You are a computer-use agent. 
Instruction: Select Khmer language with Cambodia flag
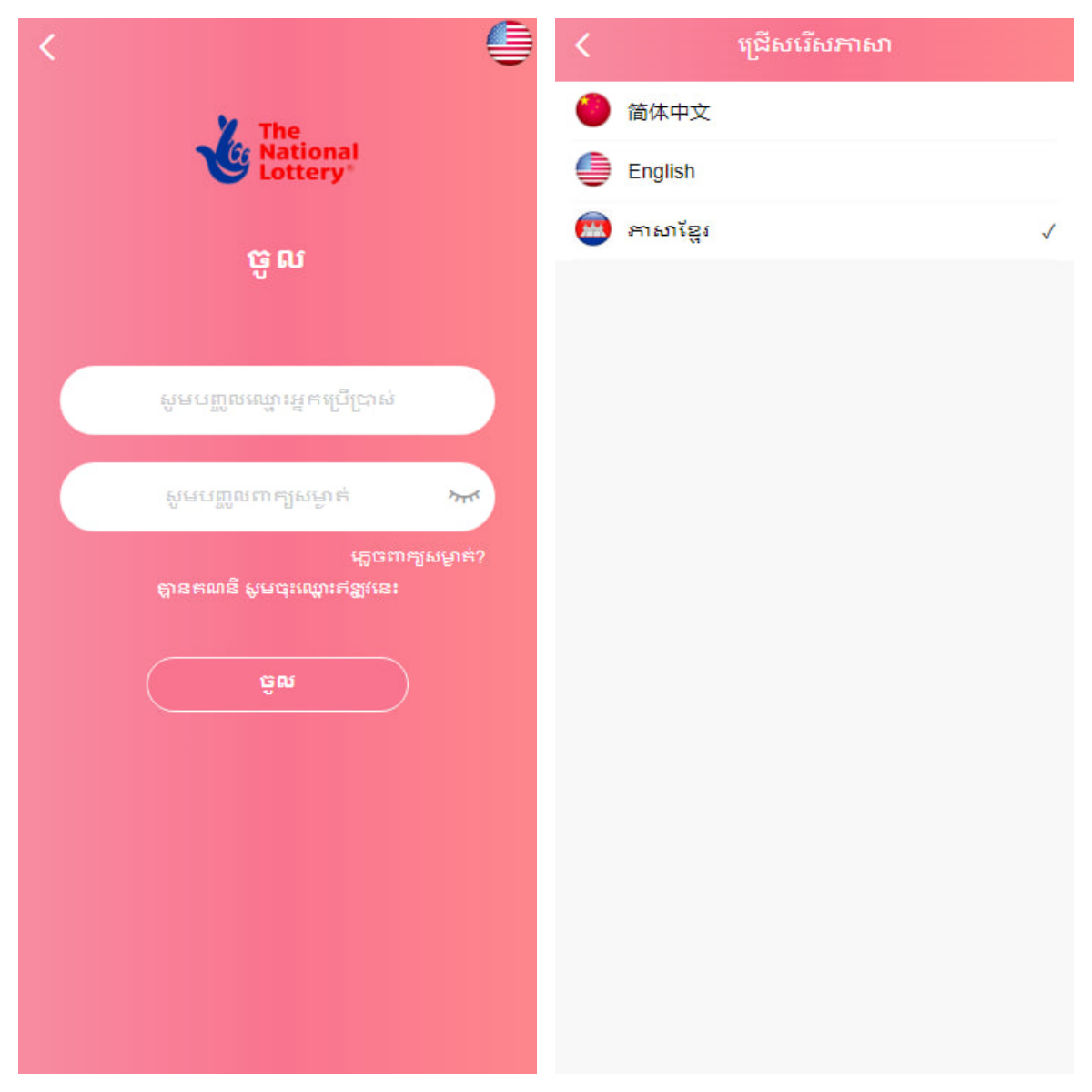(669, 230)
